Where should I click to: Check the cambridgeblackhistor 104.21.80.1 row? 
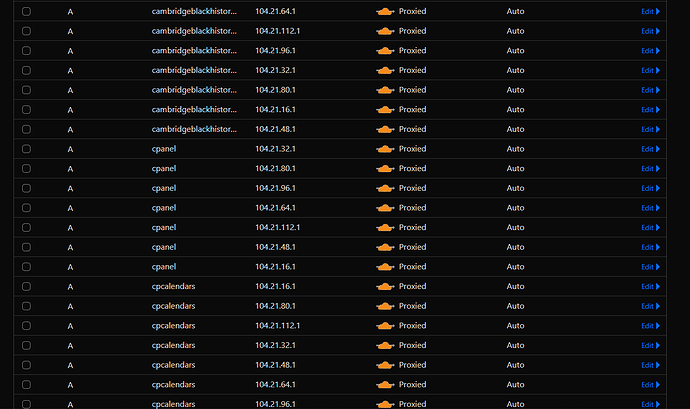point(26,90)
